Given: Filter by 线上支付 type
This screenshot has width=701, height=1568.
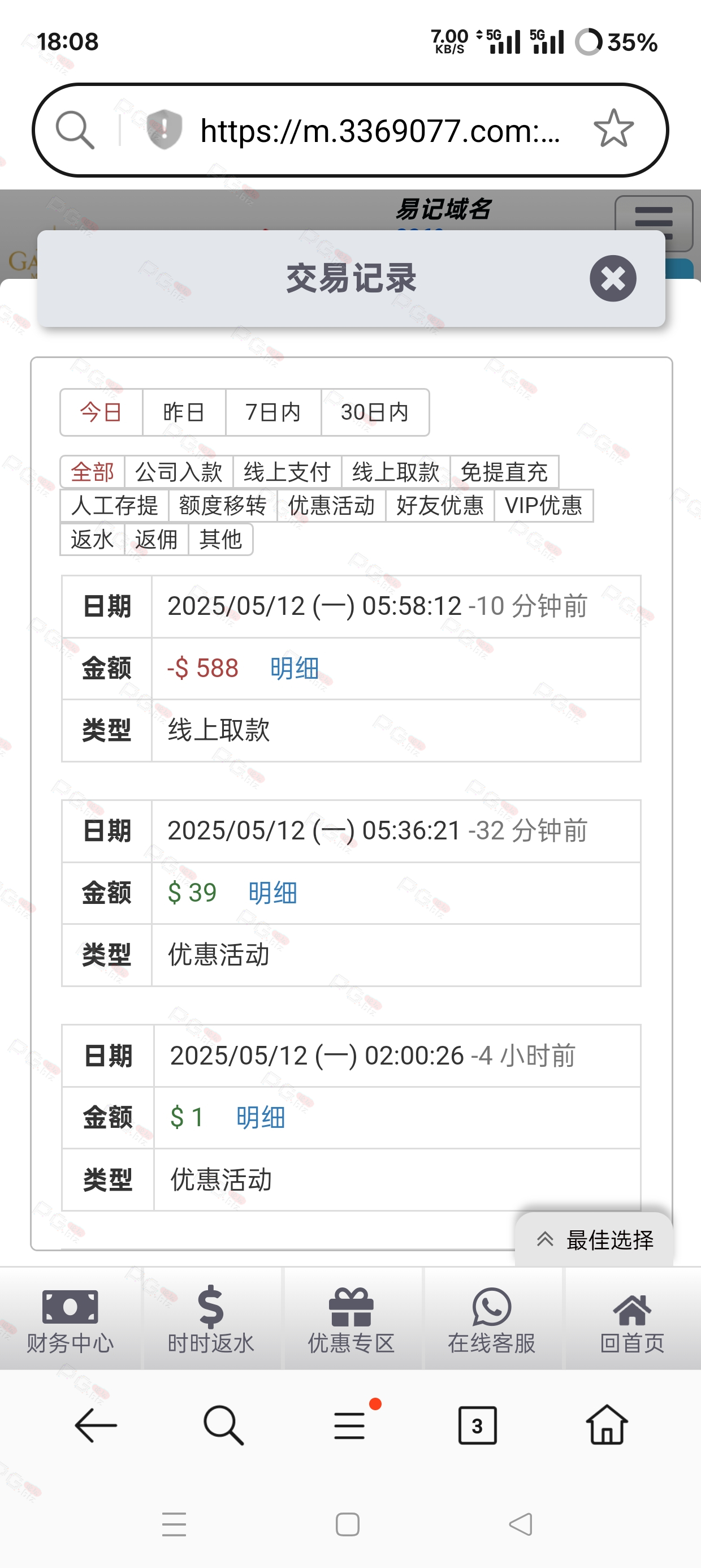Looking at the screenshot, I should [x=287, y=472].
